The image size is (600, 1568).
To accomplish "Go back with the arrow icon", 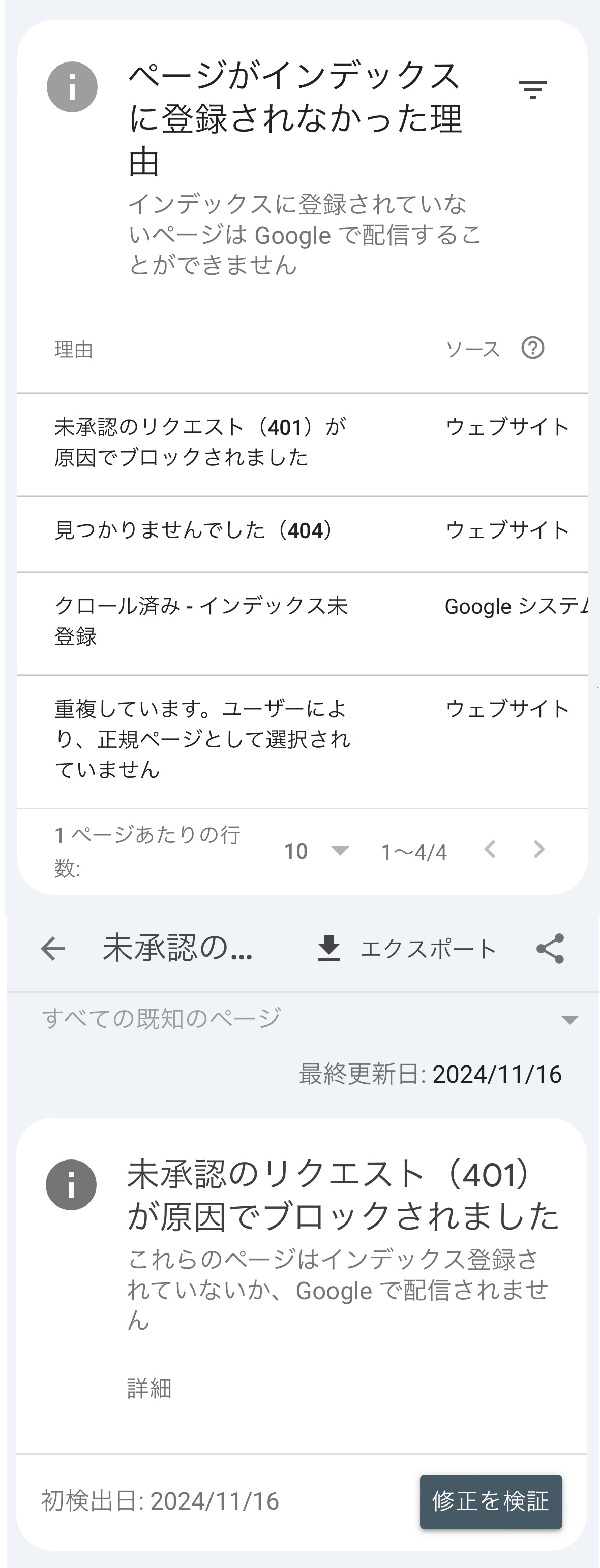I will click(x=53, y=949).
